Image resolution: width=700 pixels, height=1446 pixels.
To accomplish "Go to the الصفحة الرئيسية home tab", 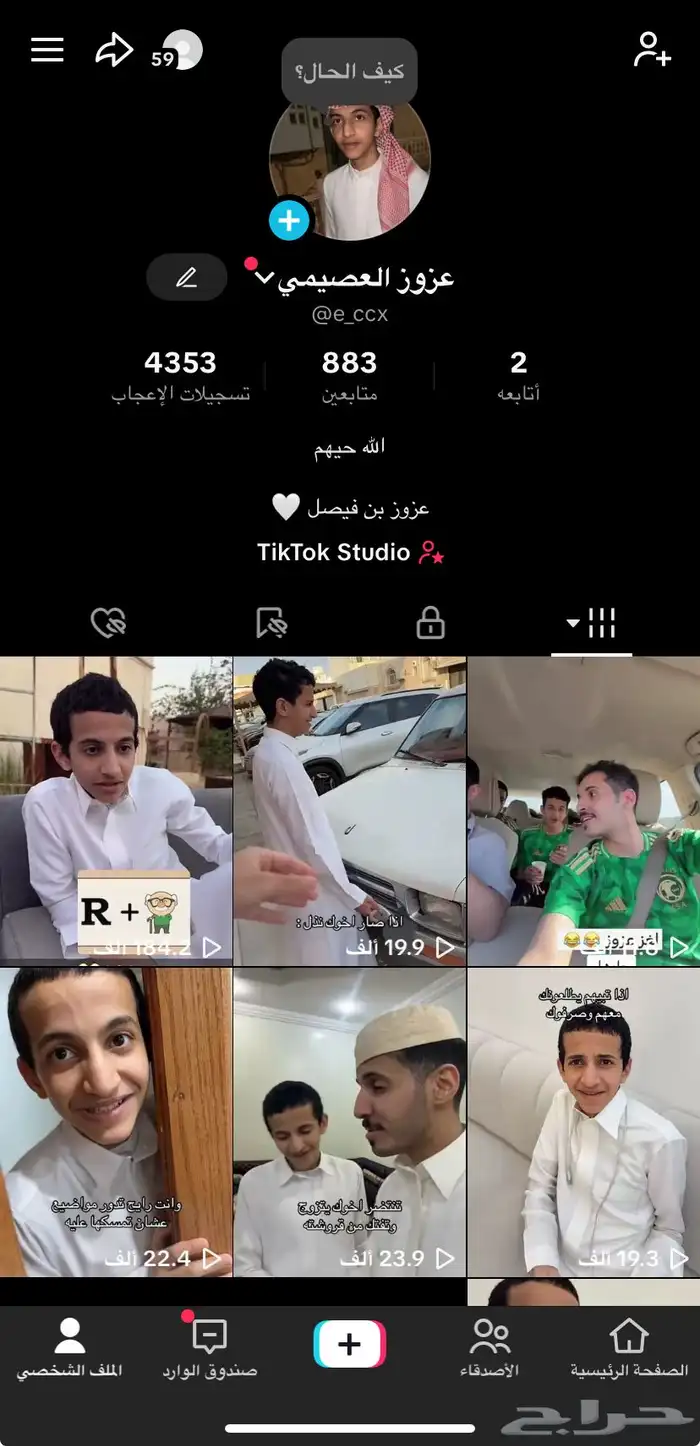I will [629, 1348].
